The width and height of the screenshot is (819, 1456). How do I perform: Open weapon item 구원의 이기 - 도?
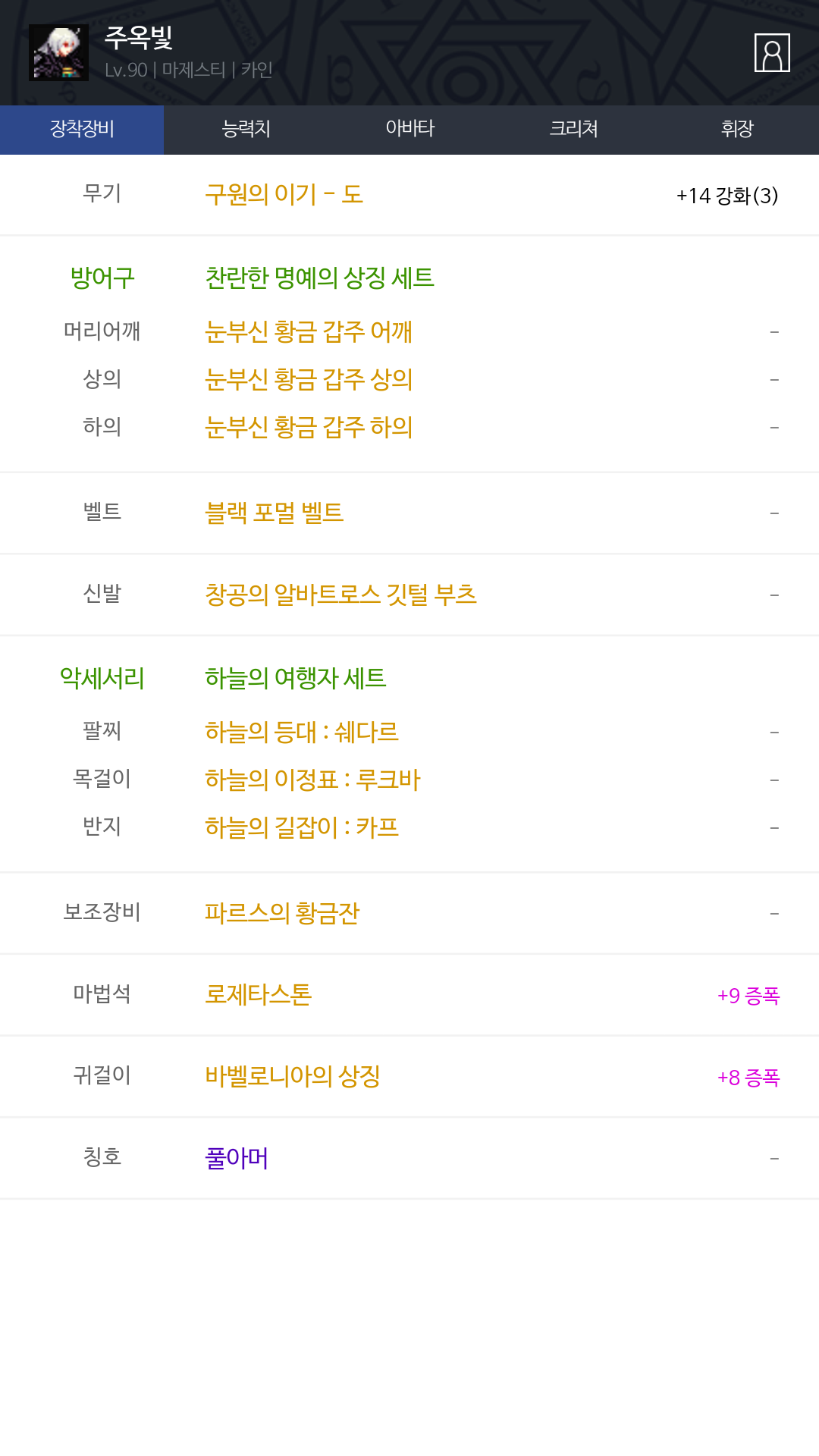point(284,195)
